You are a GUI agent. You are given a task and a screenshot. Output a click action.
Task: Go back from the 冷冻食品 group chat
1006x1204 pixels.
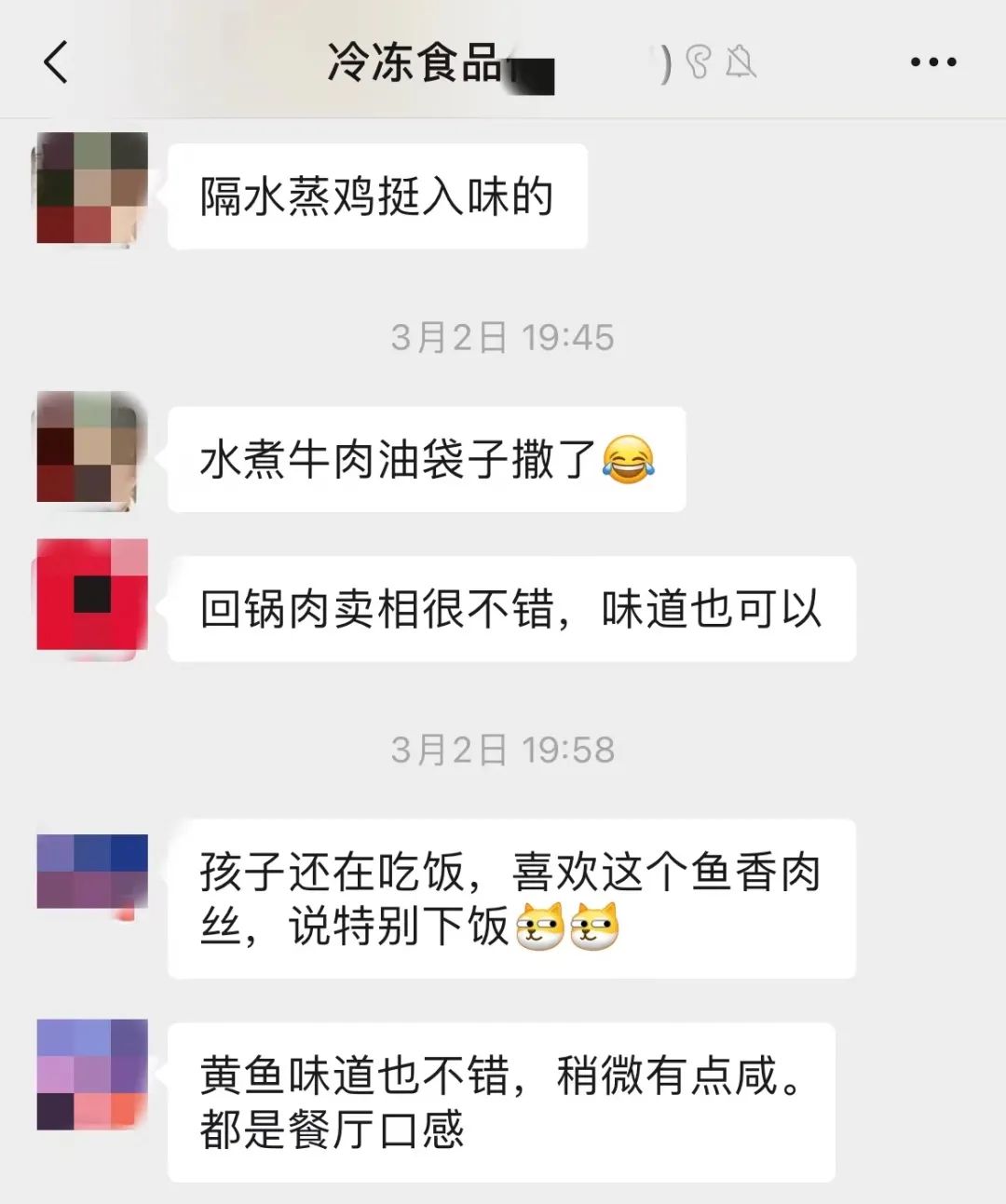[x=56, y=62]
